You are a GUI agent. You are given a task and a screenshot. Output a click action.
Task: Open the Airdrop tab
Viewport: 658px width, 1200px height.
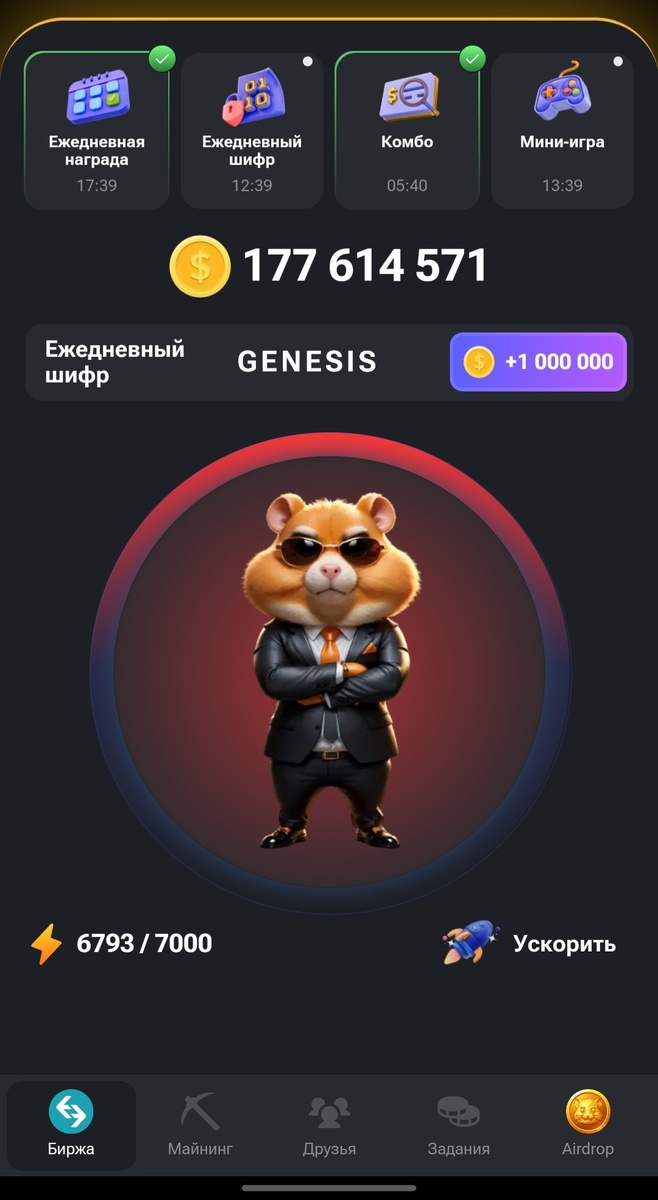coord(587,1125)
